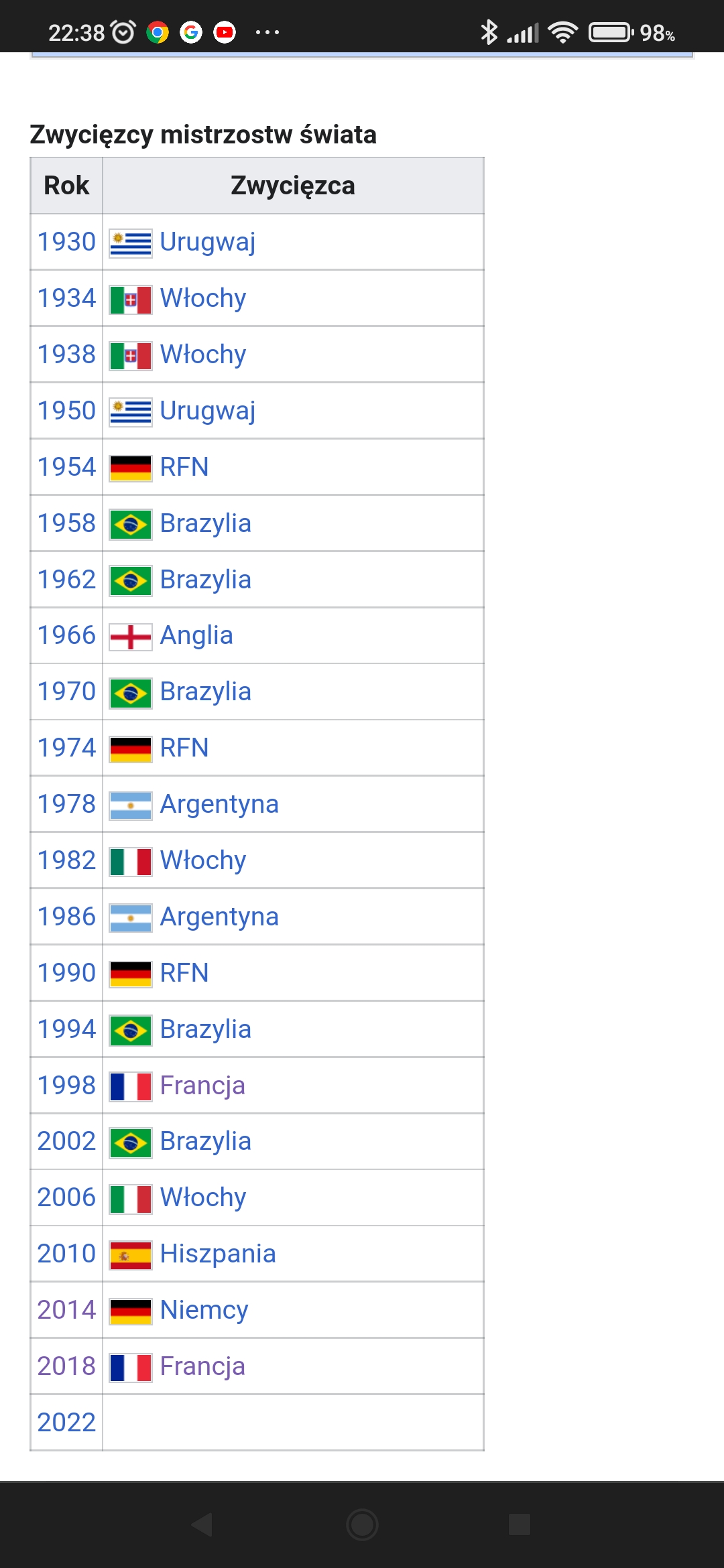
Task: Open Francja link in the 1998 row
Action: pos(202,1086)
